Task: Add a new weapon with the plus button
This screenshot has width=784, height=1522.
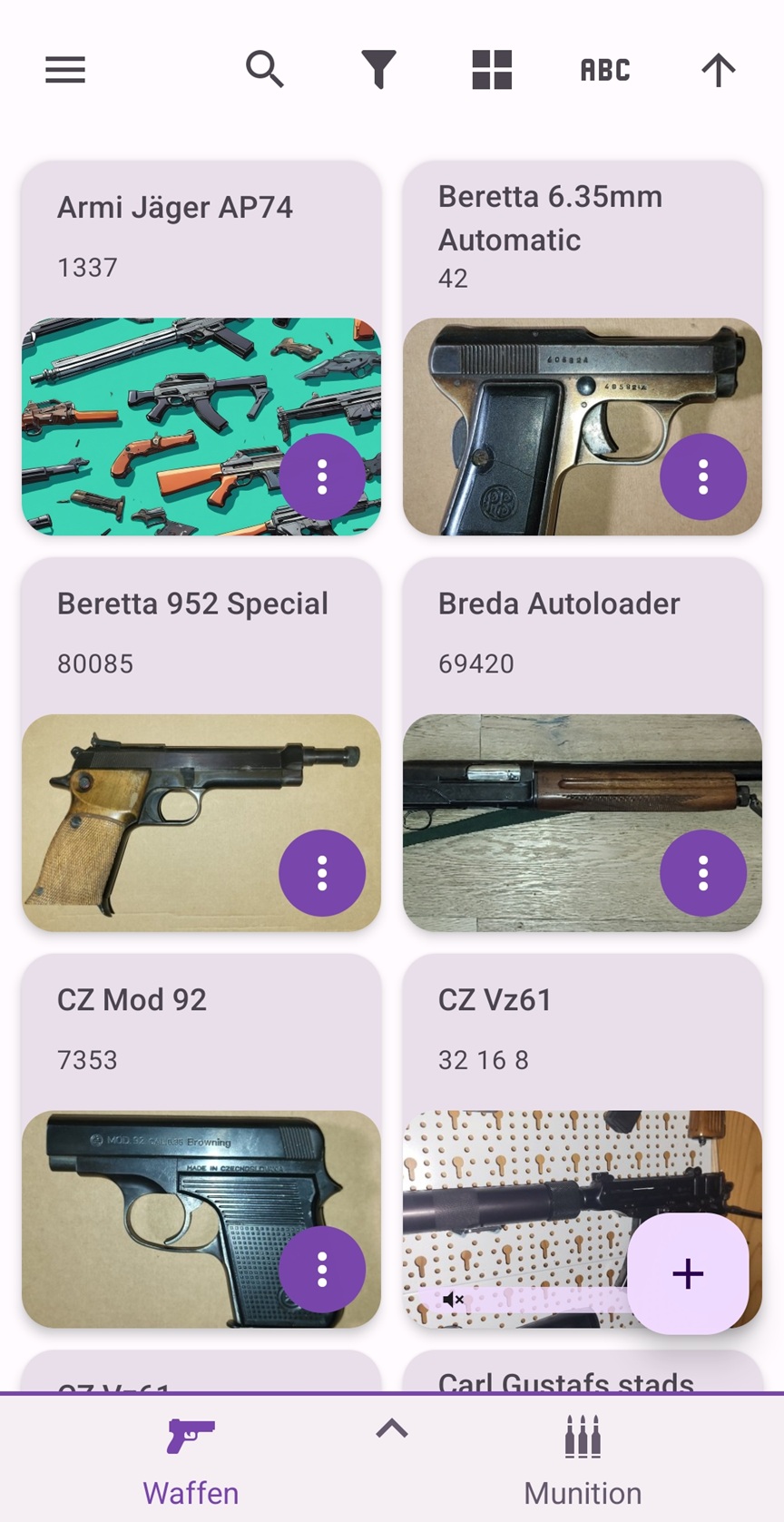Action: point(689,1273)
